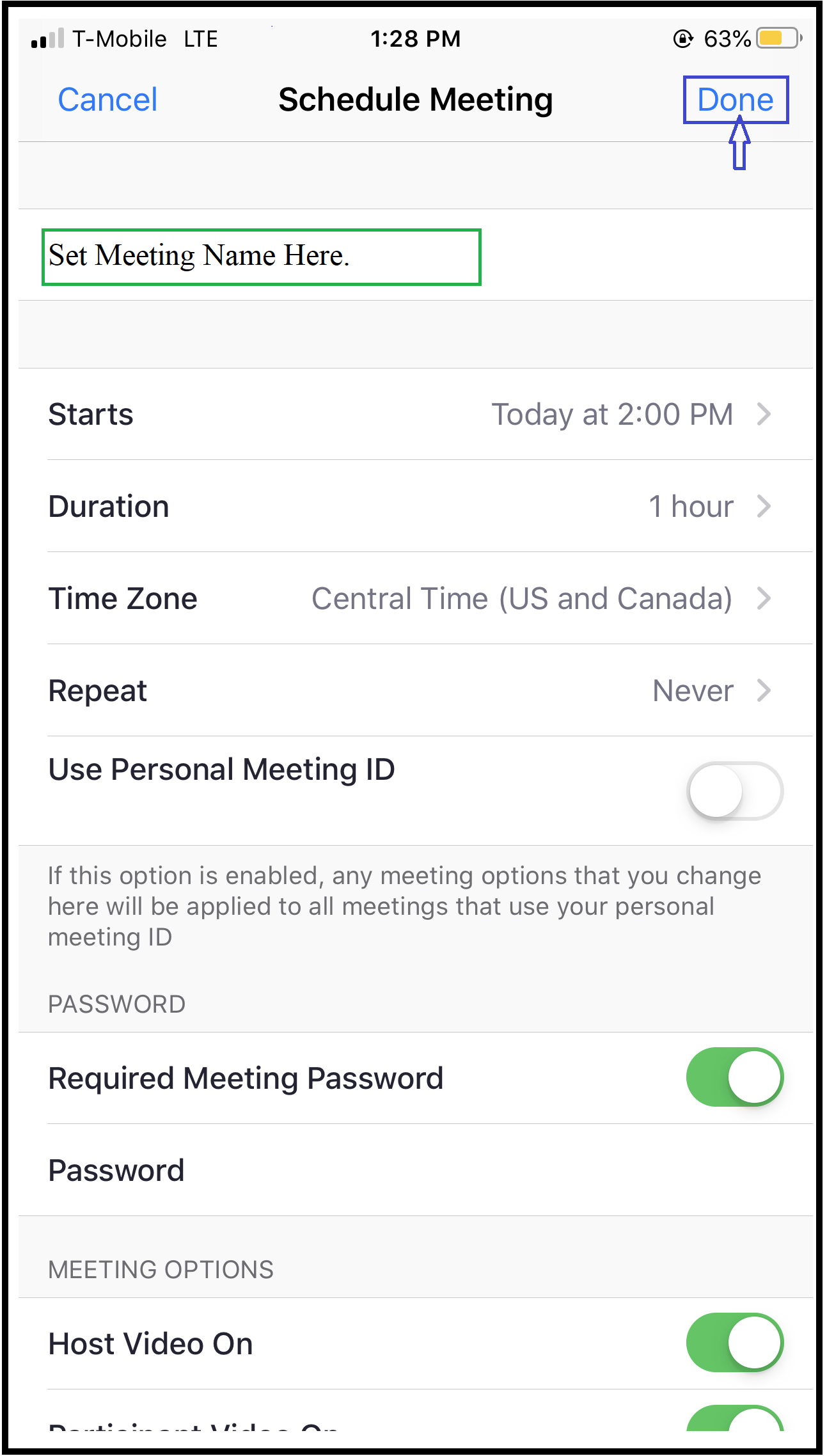Tap the Password field
Screen dimensions: 827x1456
pyautogui.click(x=416, y=1170)
